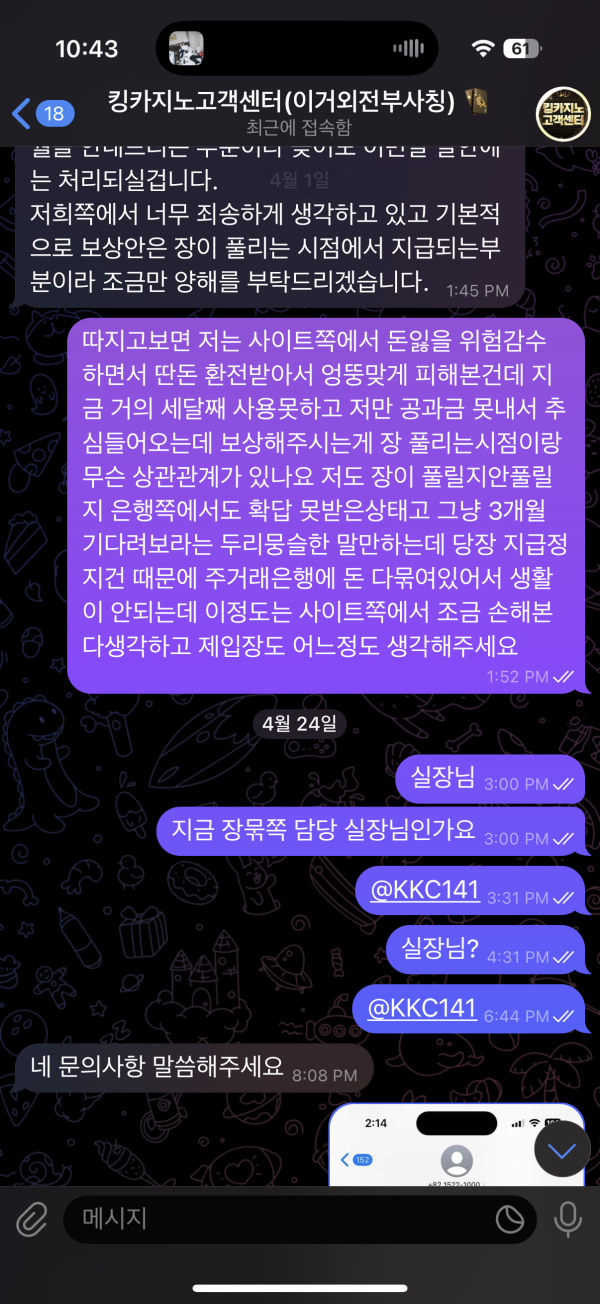
Task: Go back to the chat list
Action: [x=38, y=113]
